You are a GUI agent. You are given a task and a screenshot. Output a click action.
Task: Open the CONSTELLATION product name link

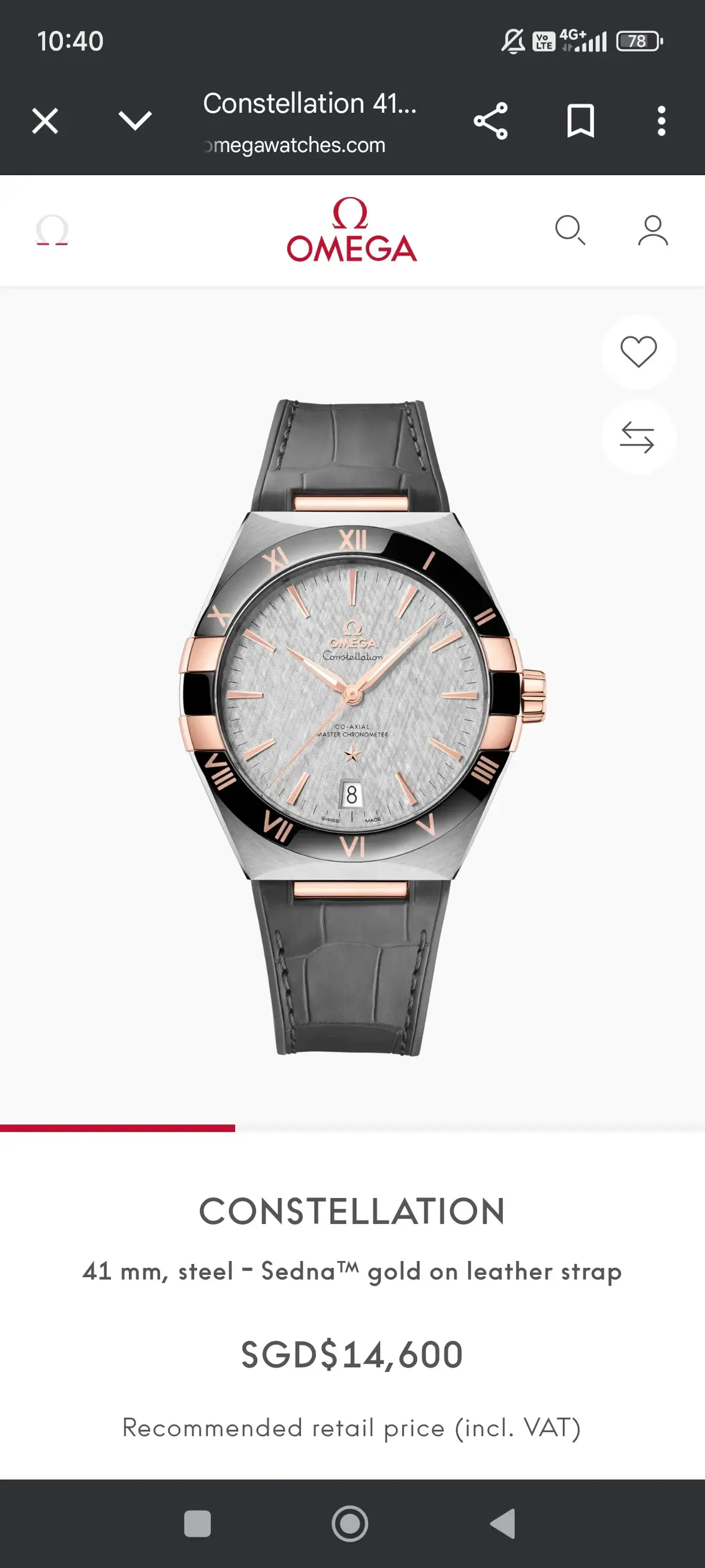352,1211
